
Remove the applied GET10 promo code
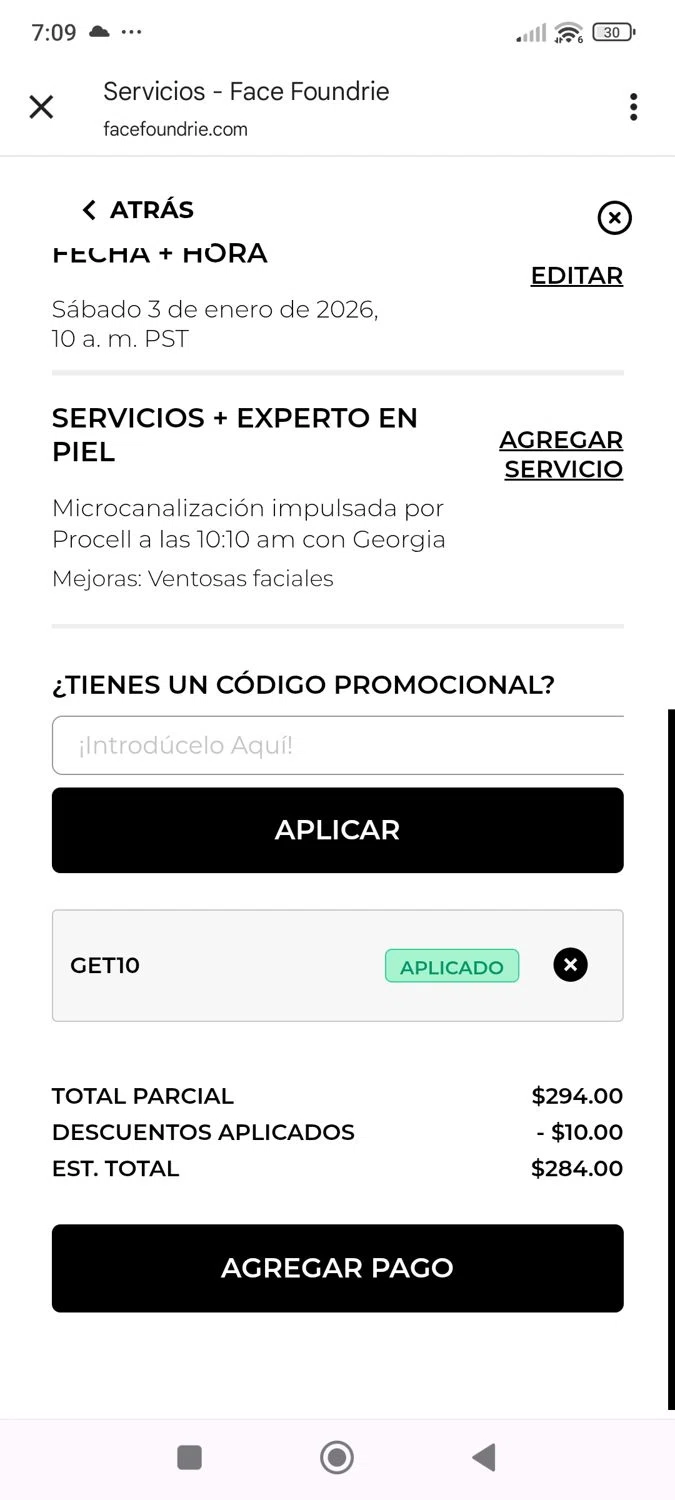[570, 965]
